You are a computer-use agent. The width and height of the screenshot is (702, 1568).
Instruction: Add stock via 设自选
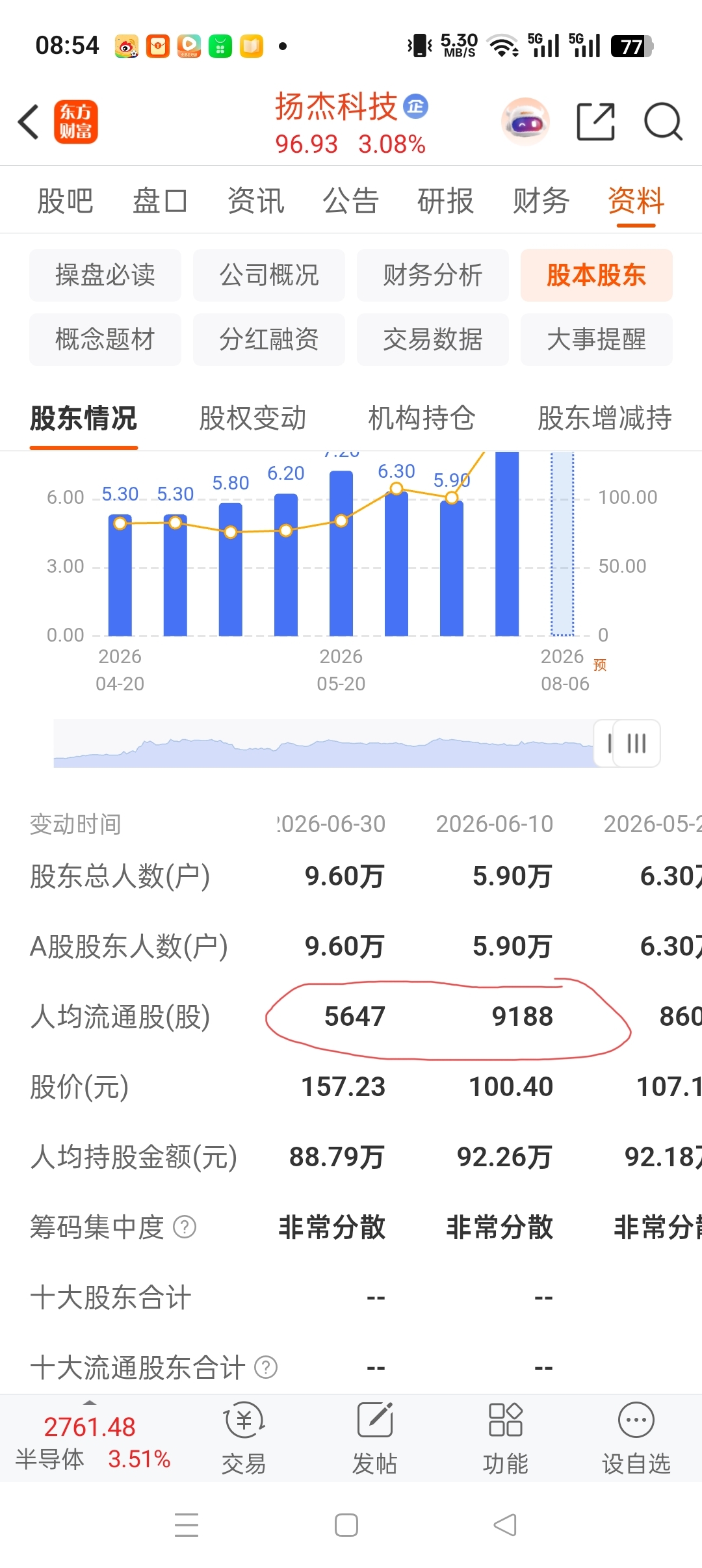tap(636, 1438)
